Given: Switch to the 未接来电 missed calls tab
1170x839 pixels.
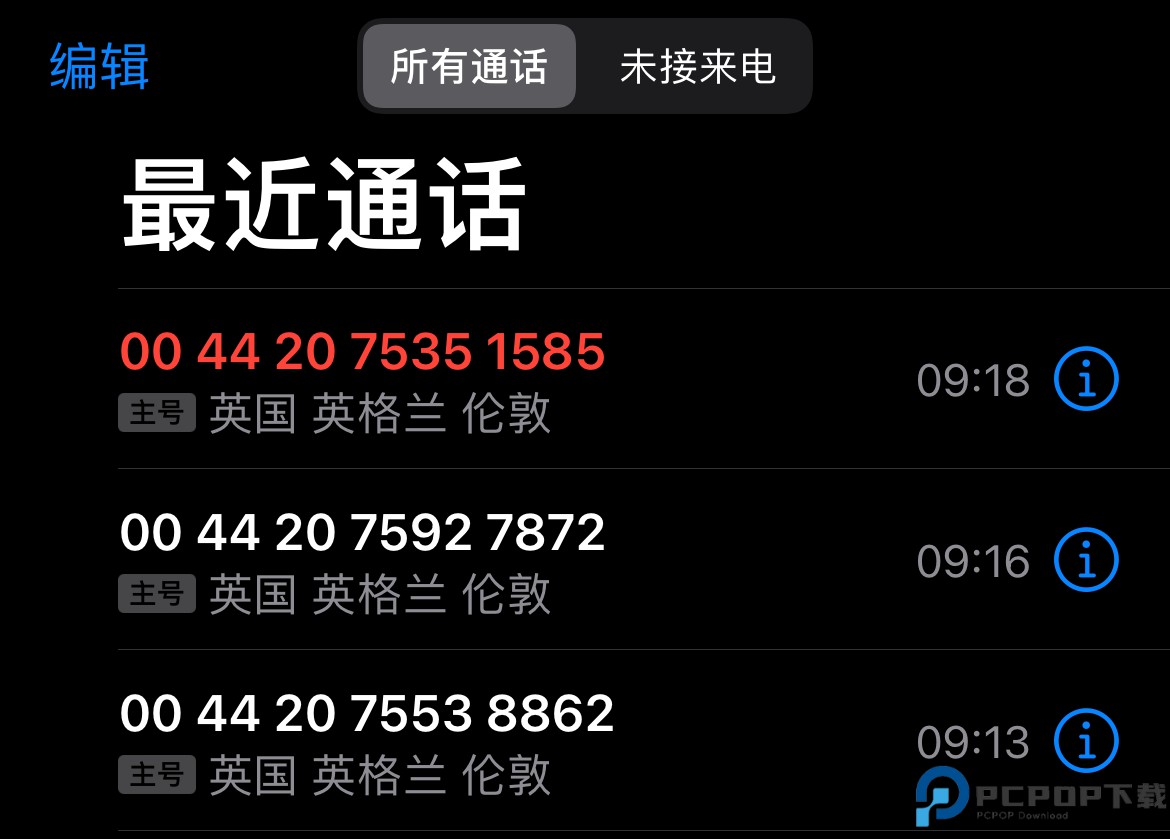Looking at the screenshot, I should [697, 67].
